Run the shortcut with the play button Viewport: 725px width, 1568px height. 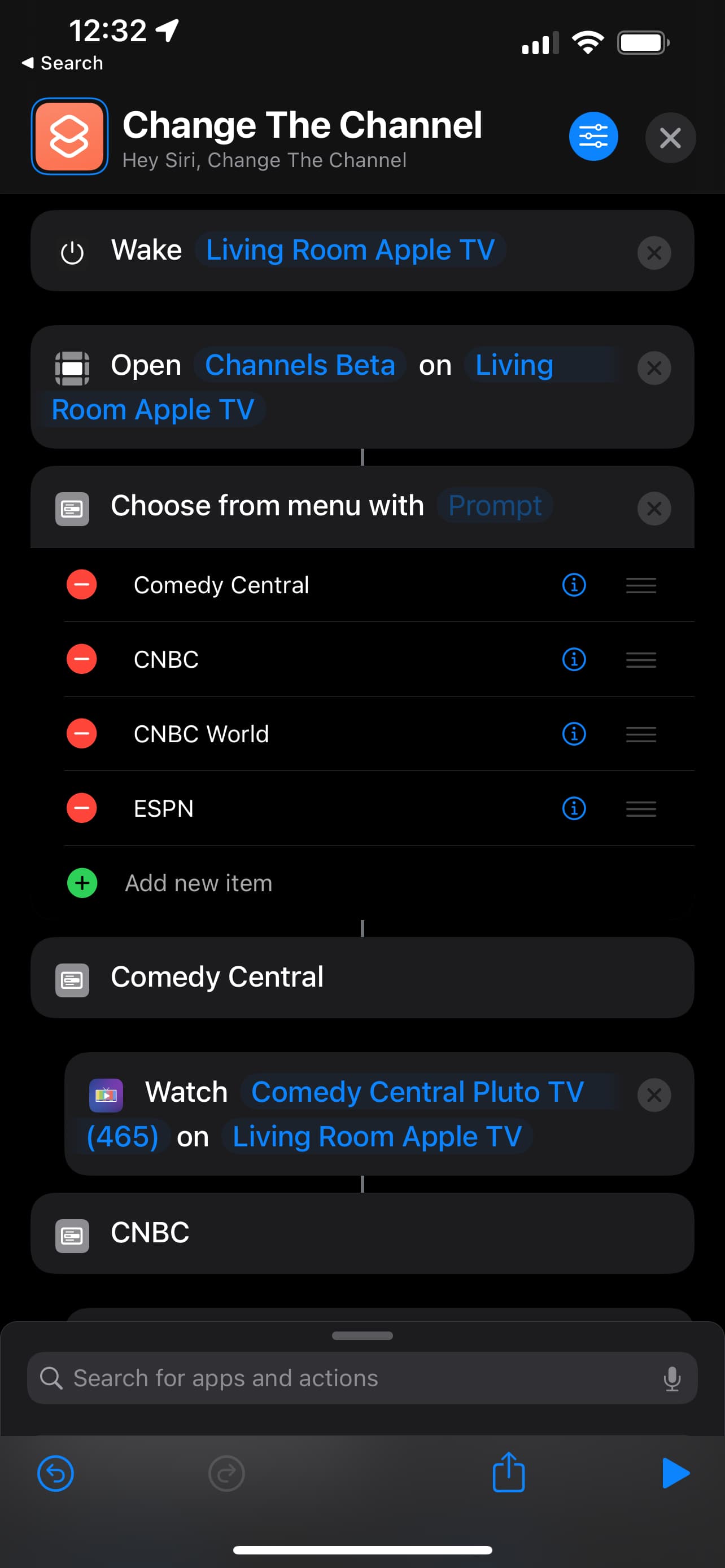pos(675,1473)
